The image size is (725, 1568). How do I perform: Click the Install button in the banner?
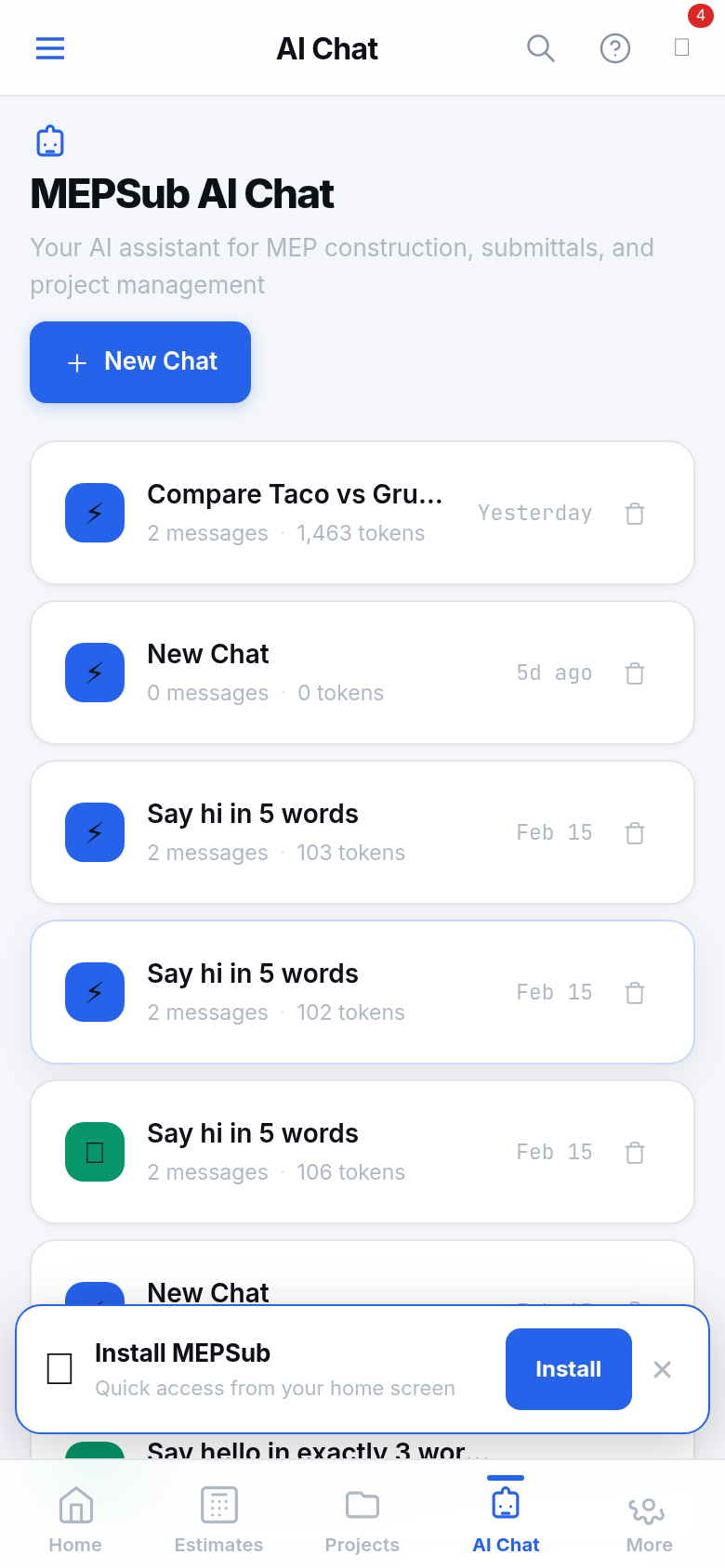[x=568, y=1369]
